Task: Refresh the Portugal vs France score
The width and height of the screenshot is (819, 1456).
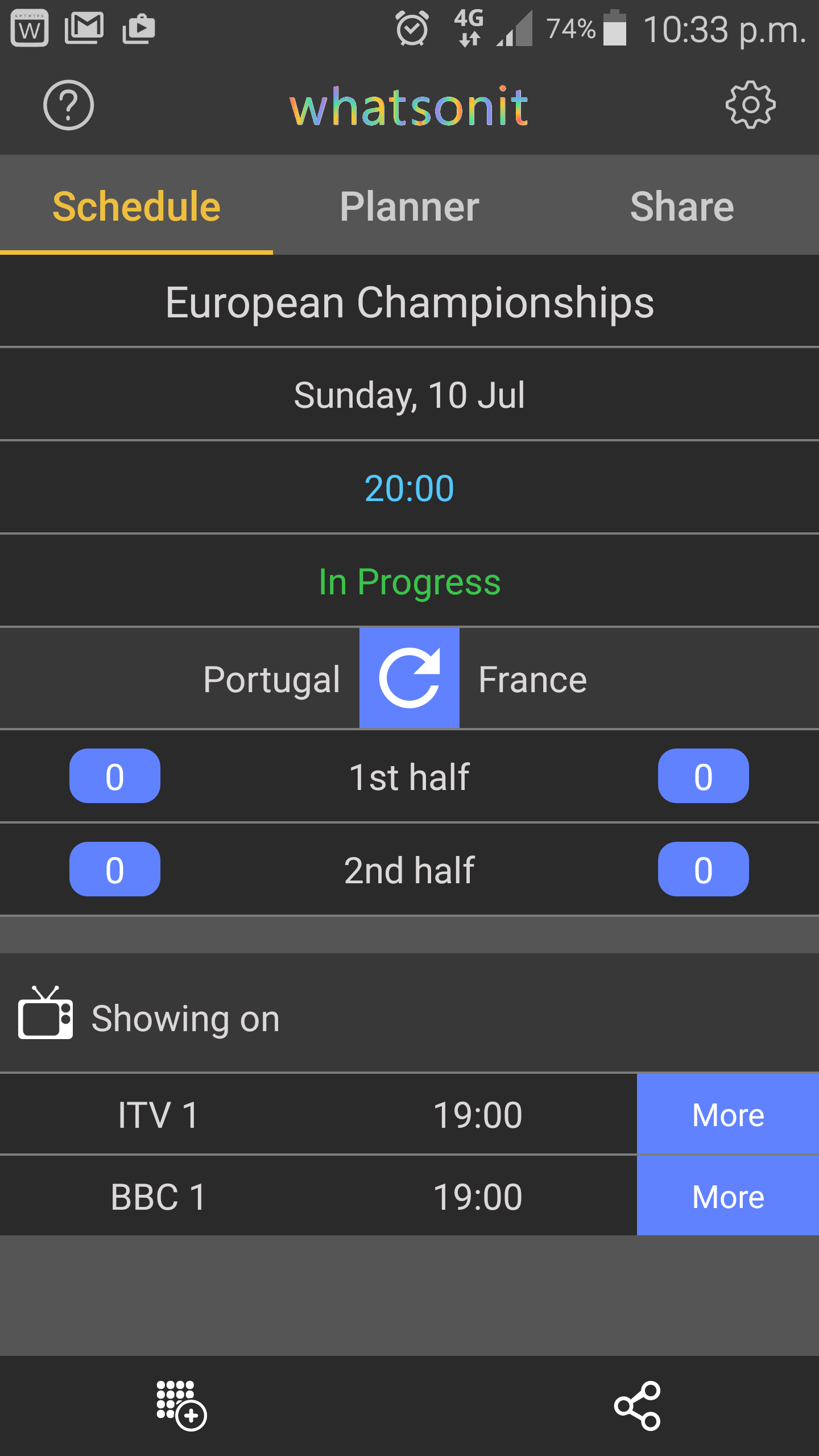Action: [409, 678]
